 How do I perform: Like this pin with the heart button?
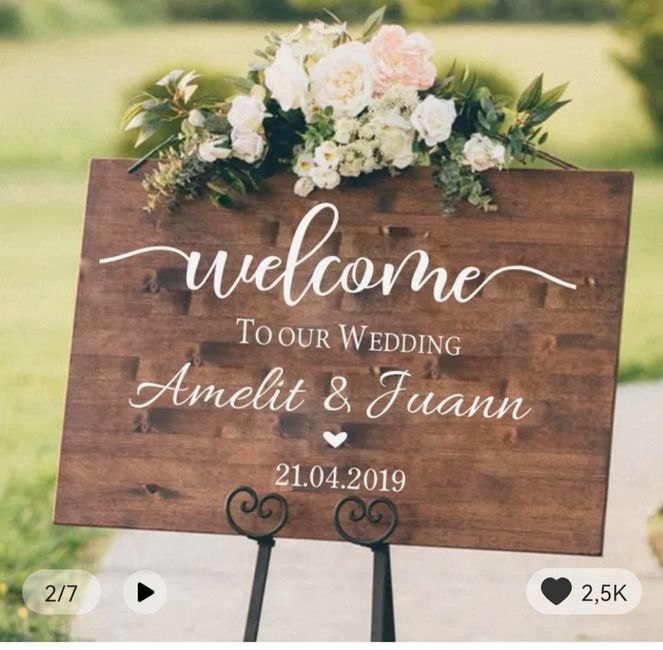click(557, 592)
